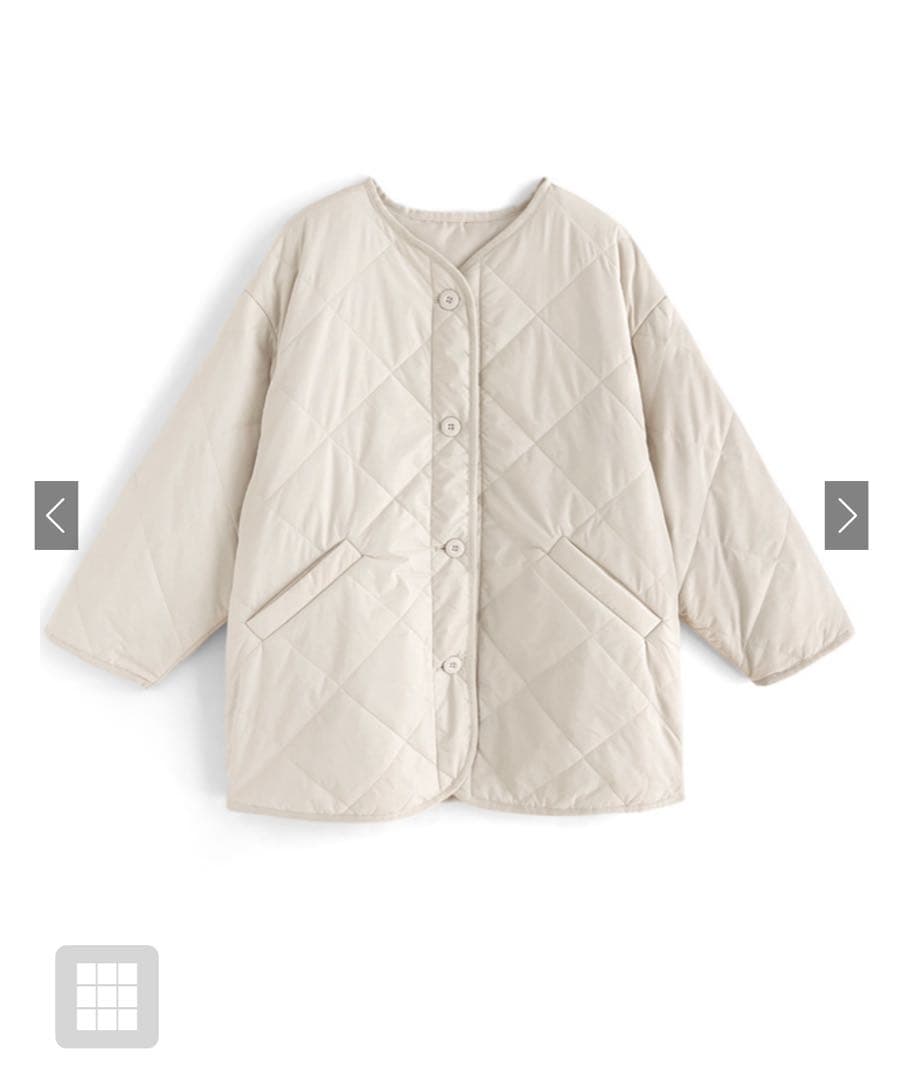Show the next product image
Screen dimensions: 904x1080
(x=846, y=516)
